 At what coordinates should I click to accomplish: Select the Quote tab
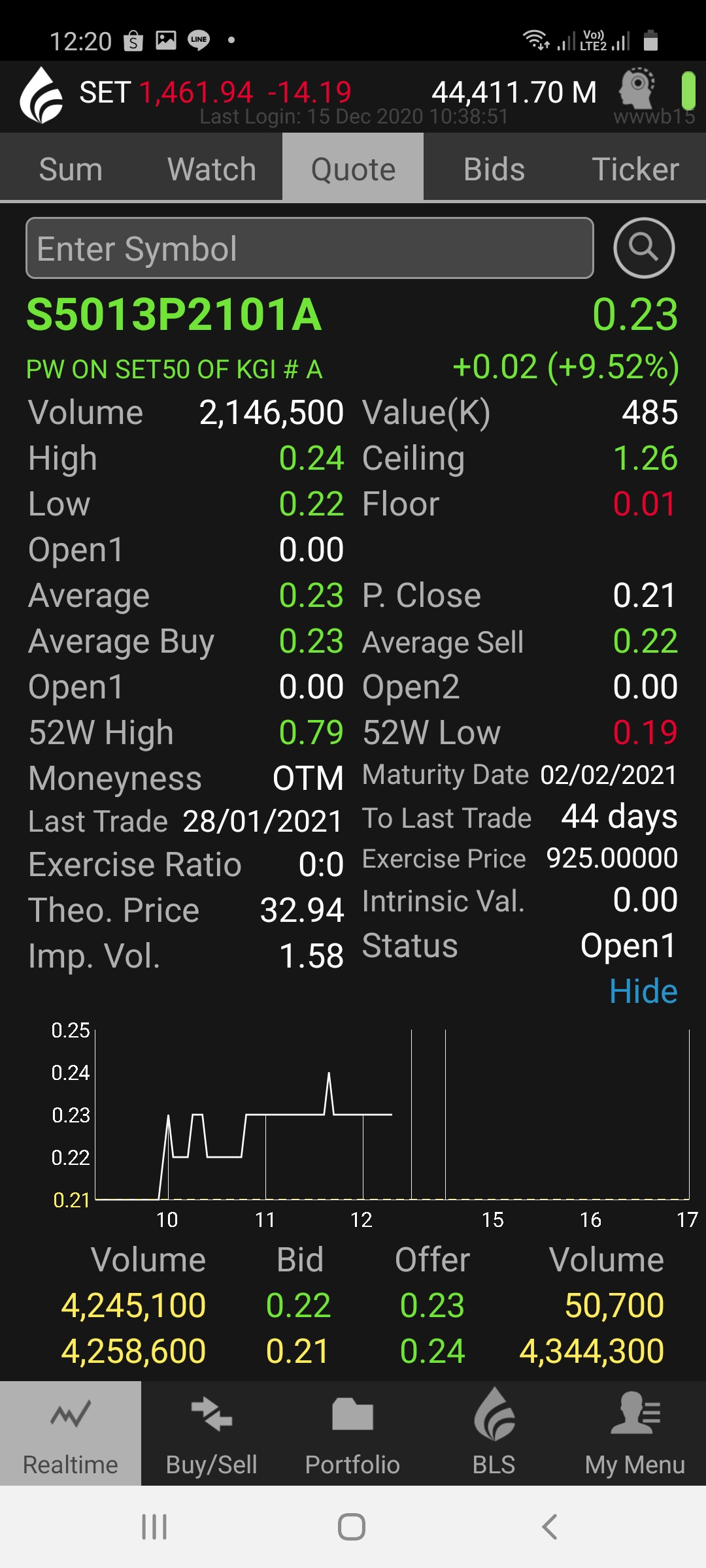[x=353, y=169]
